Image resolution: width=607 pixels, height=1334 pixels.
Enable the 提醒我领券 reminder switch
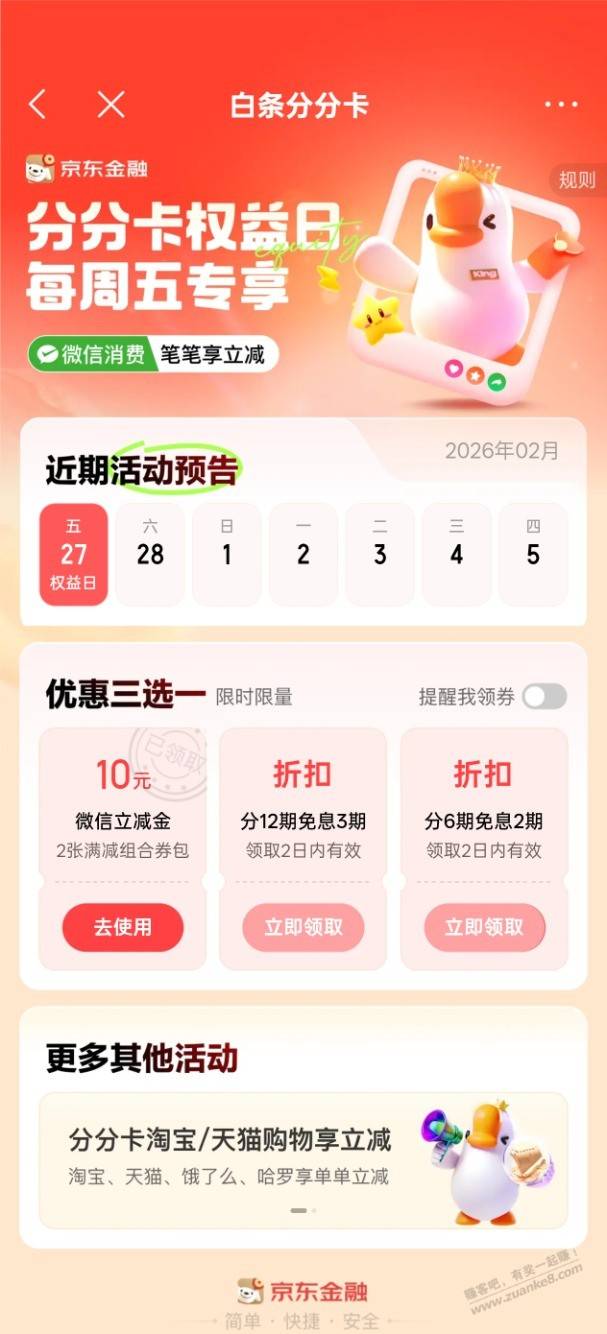[x=545, y=697]
